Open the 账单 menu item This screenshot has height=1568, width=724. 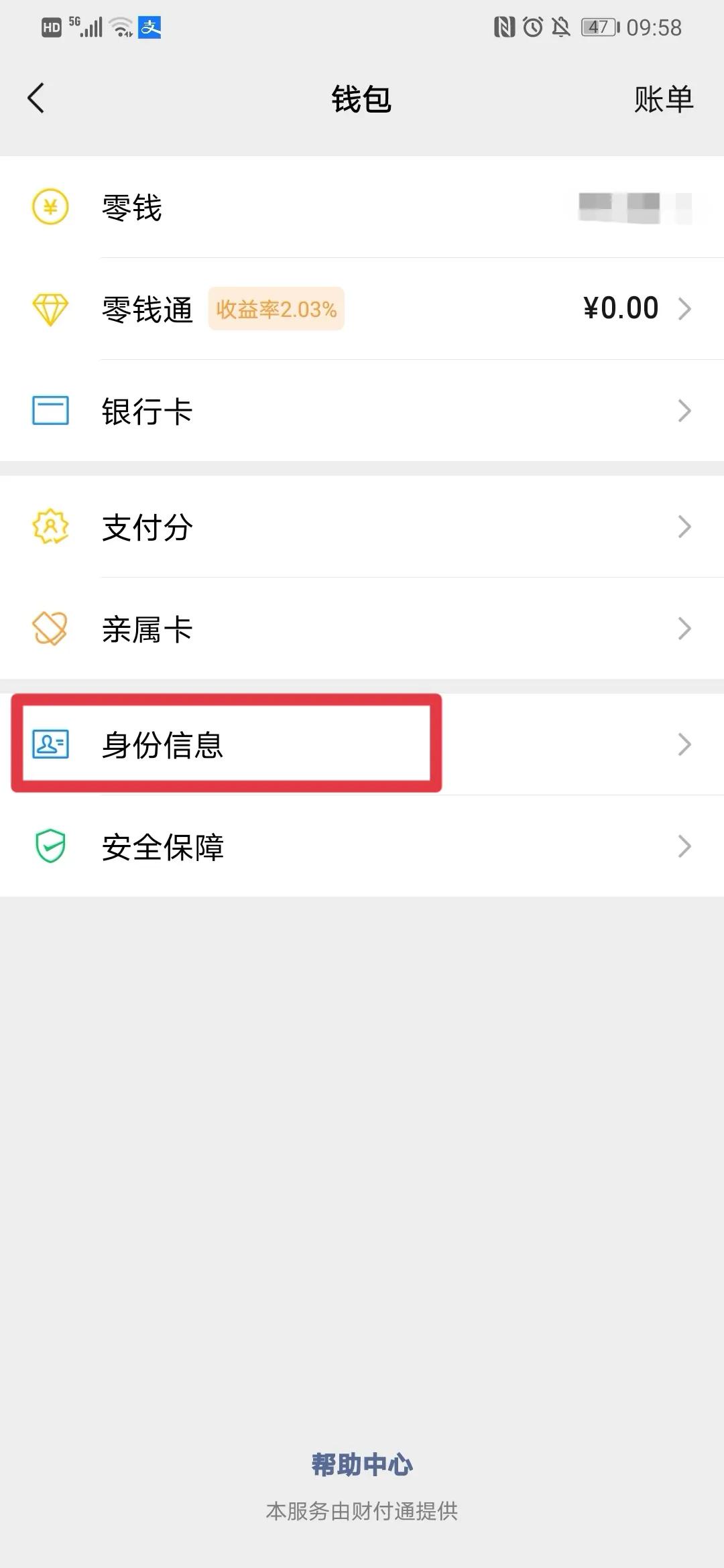(662, 99)
